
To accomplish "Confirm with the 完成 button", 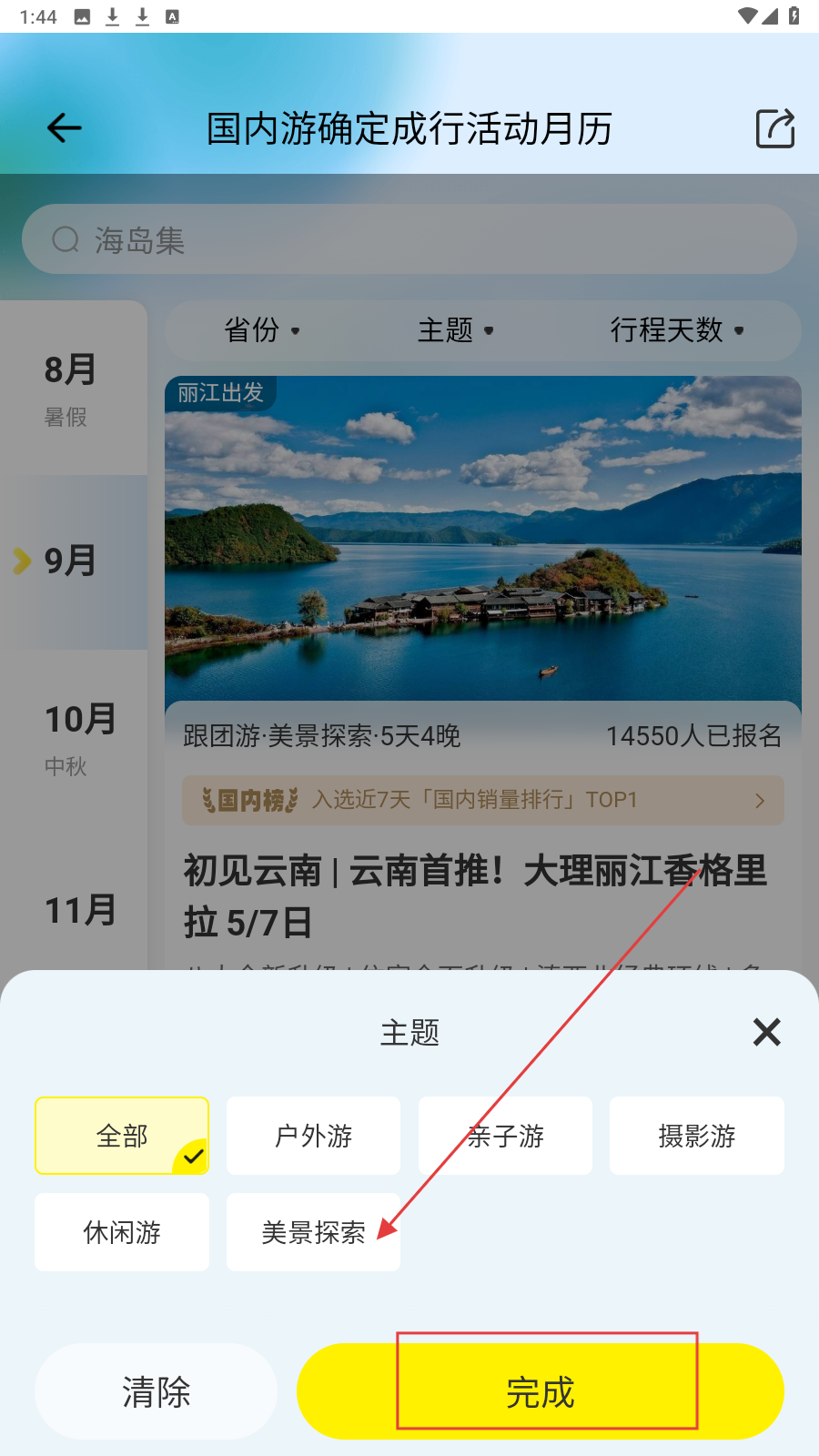I will coord(540,1391).
